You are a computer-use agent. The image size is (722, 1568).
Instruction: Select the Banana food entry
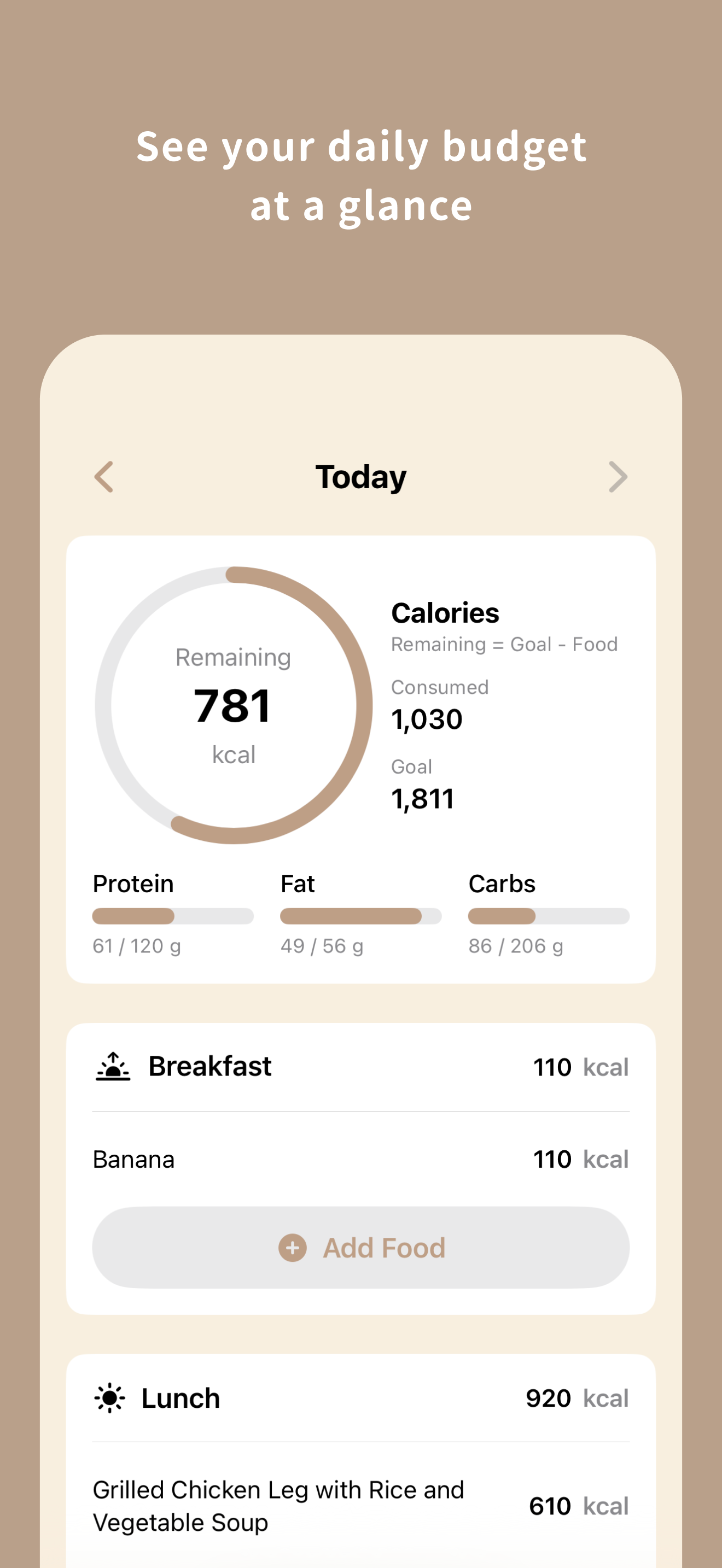coord(133,1159)
